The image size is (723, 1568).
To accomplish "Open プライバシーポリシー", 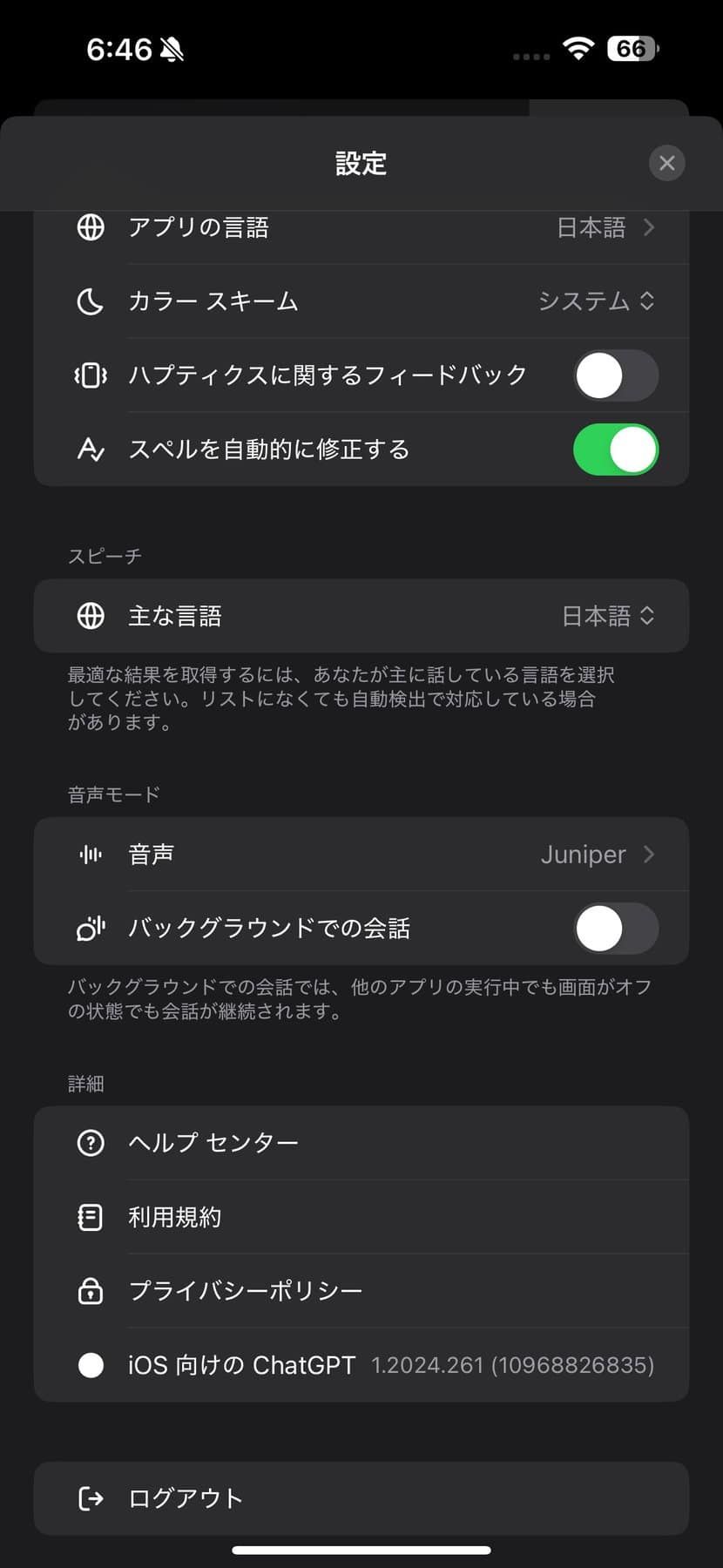I will coord(361,1290).
